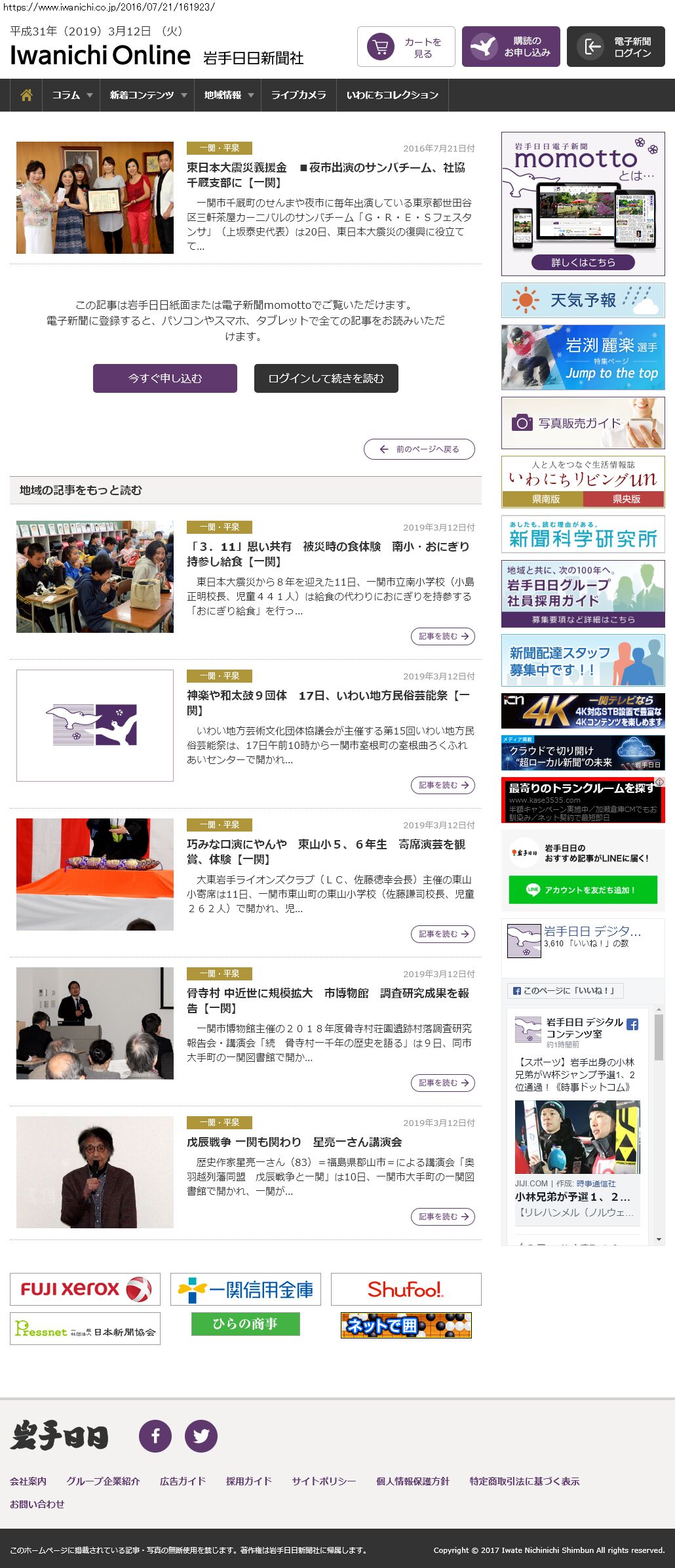Go to the home page icon
Viewport: 675px width, 1568px height.
(26, 95)
